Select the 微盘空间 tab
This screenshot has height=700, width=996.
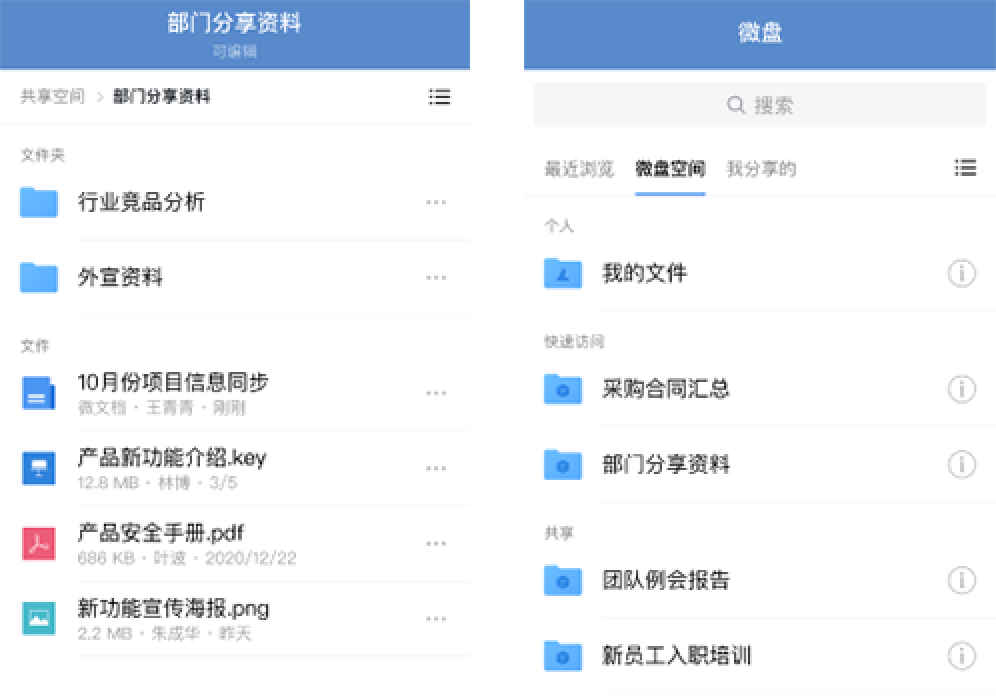coord(670,169)
